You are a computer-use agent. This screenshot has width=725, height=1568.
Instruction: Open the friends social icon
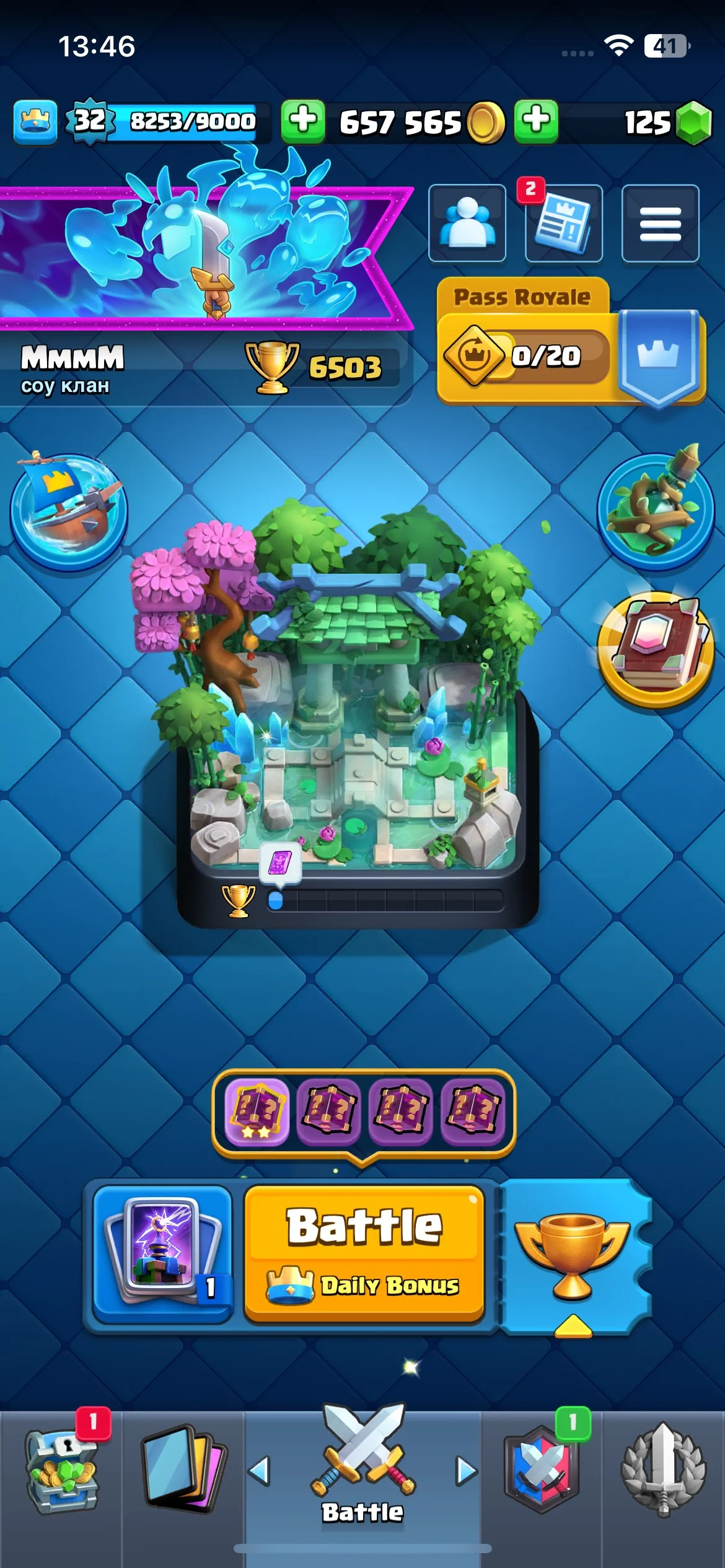click(x=467, y=224)
